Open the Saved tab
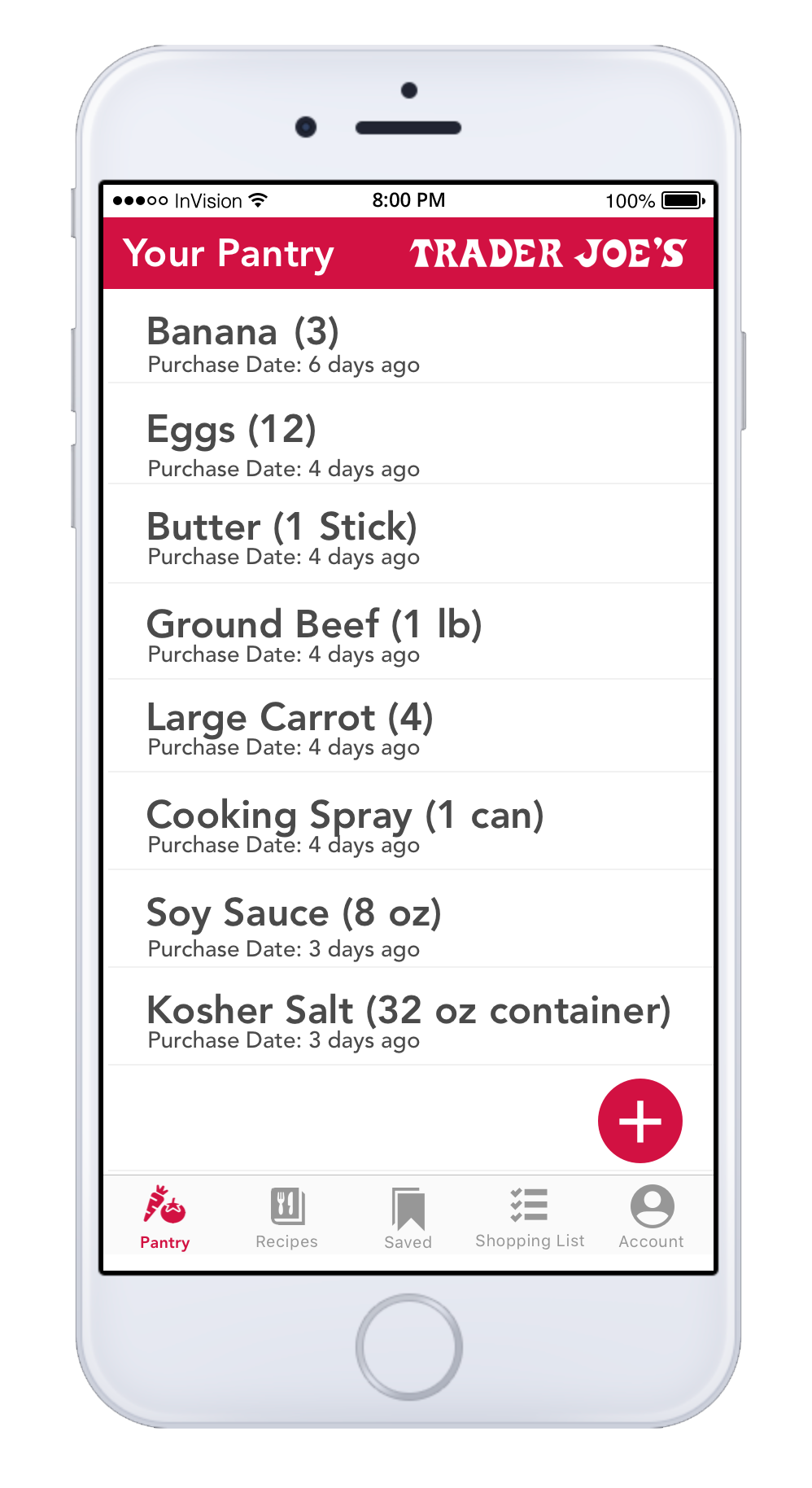The width and height of the screenshot is (812, 1488). point(408,1218)
